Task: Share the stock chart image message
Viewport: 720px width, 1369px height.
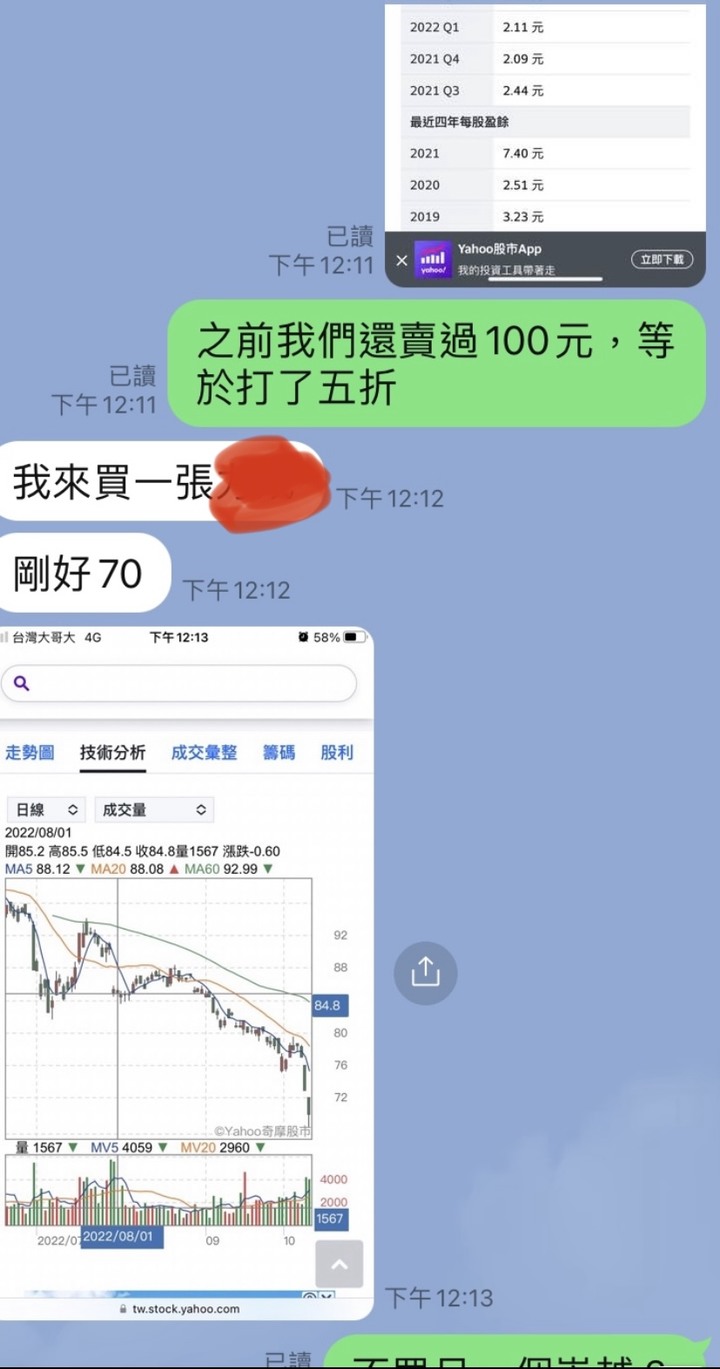Action: click(425, 972)
